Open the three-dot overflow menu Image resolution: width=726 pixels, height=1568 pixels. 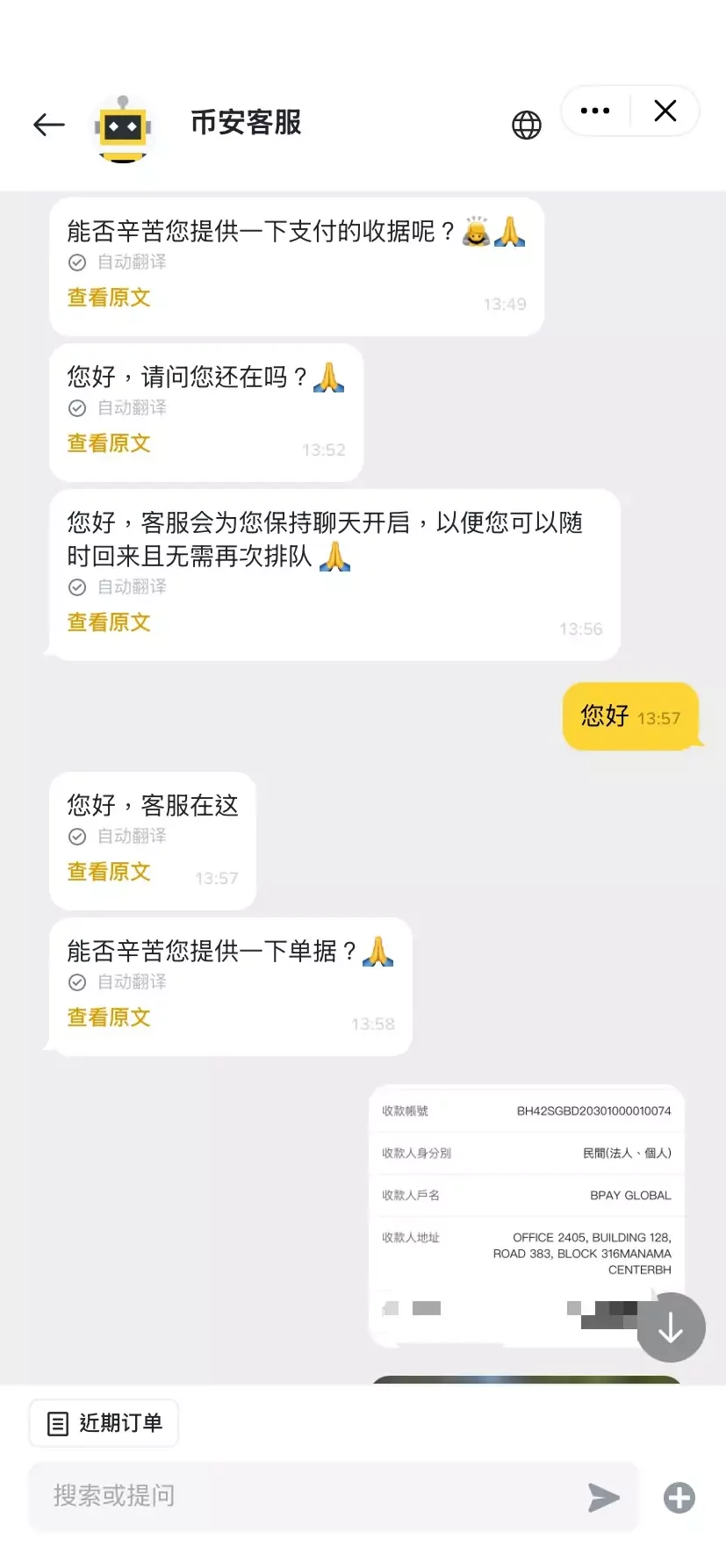click(595, 111)
